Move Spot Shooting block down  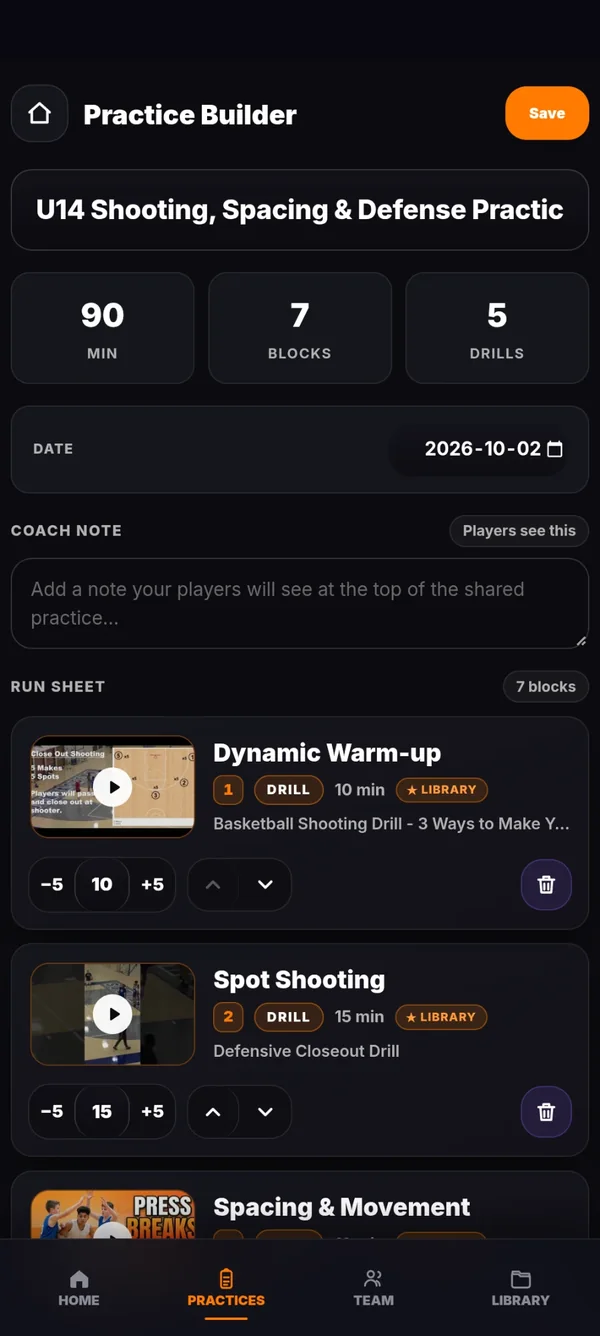(265, 1111)
